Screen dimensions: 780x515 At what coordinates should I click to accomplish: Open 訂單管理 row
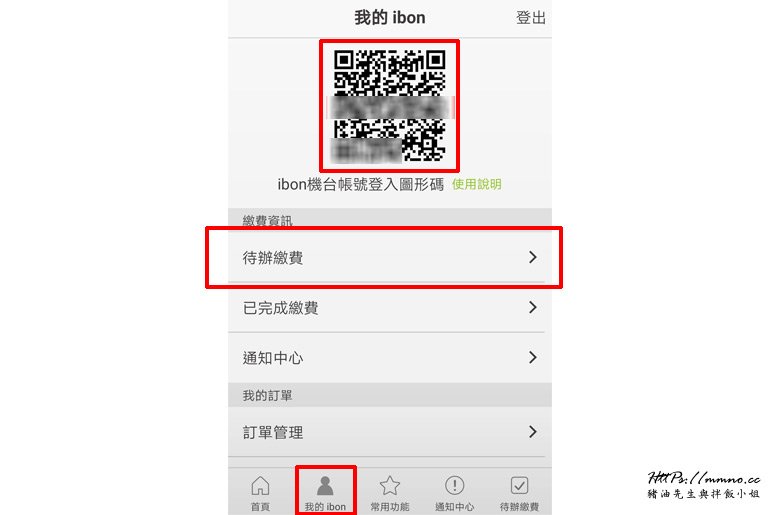tap(390, 432)
